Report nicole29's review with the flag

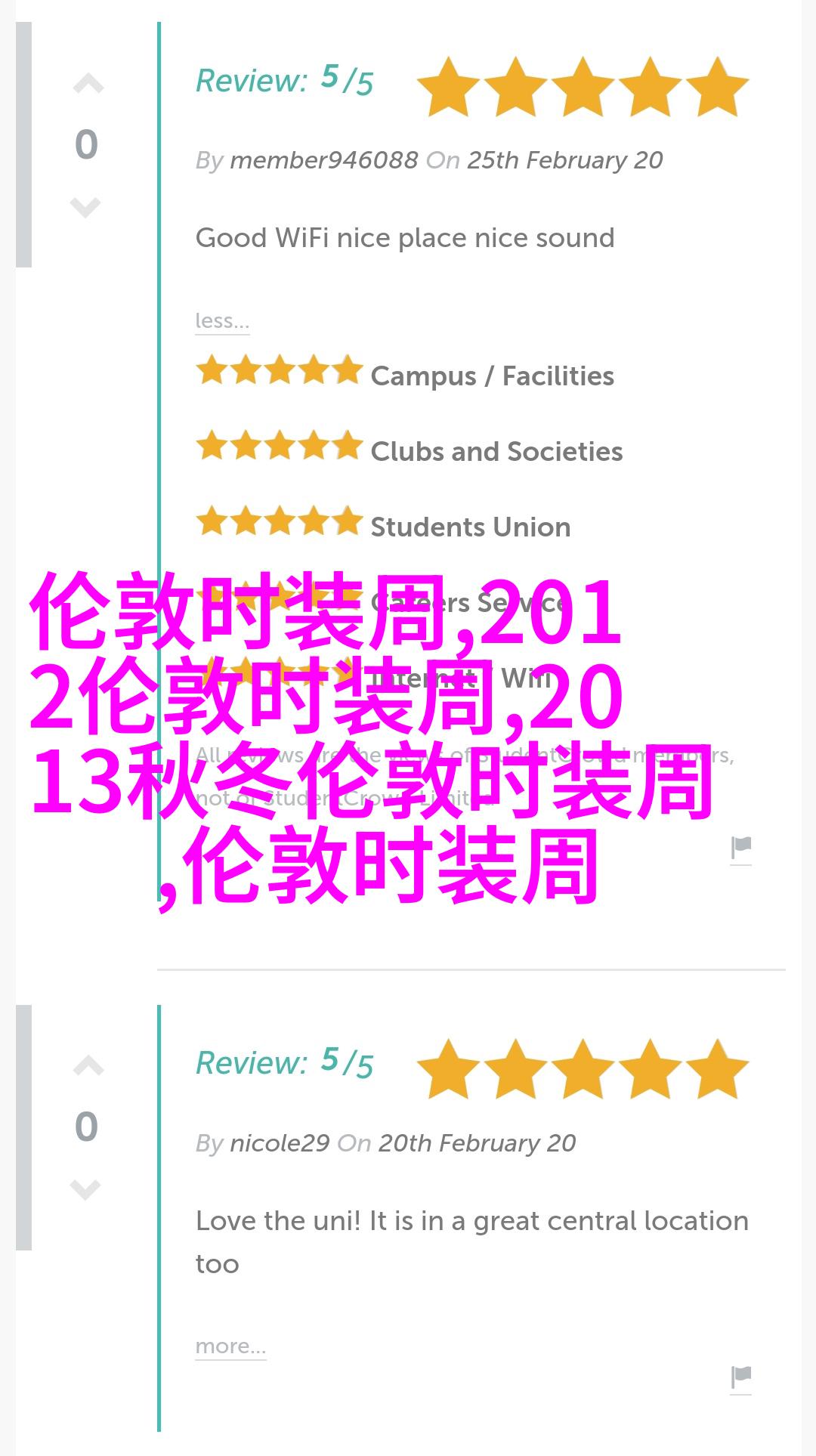point(740,1378)
